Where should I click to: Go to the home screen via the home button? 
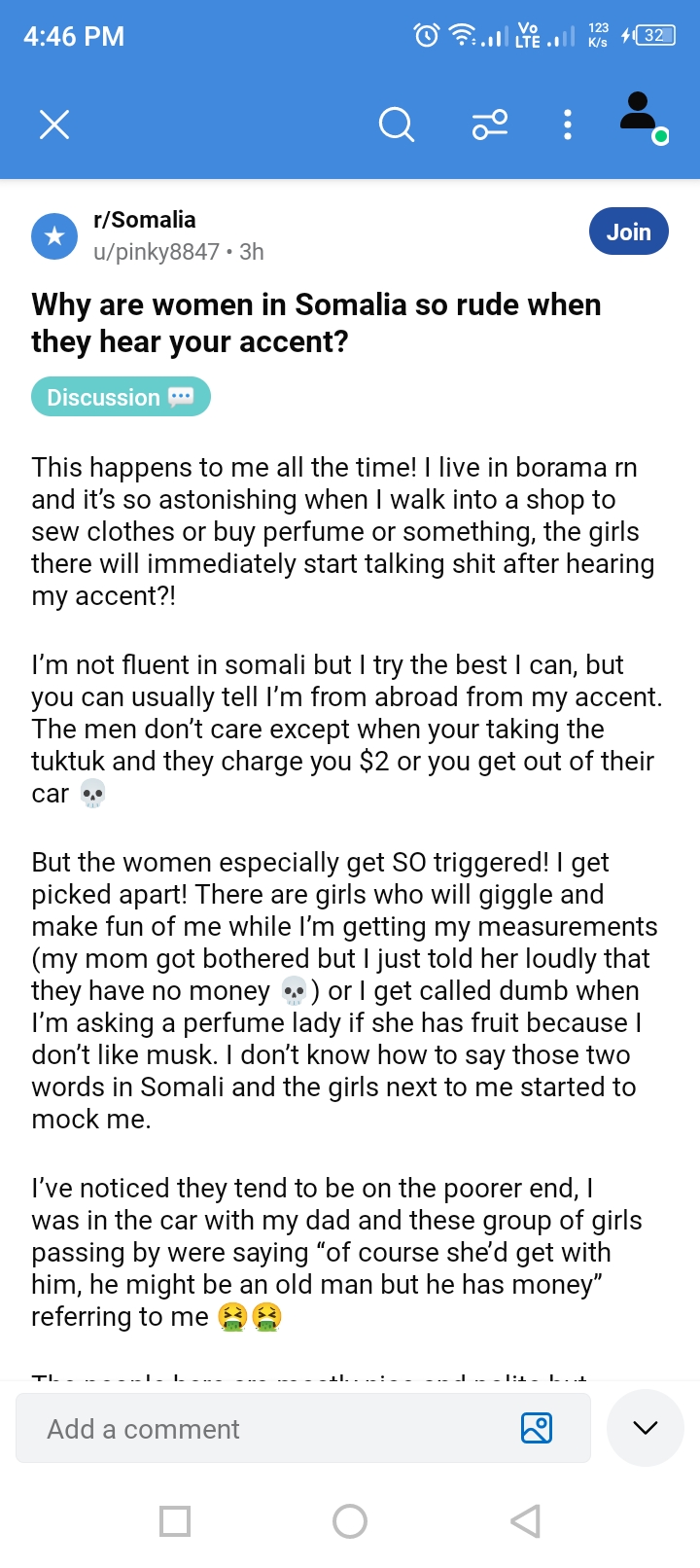click(350, 1521)
